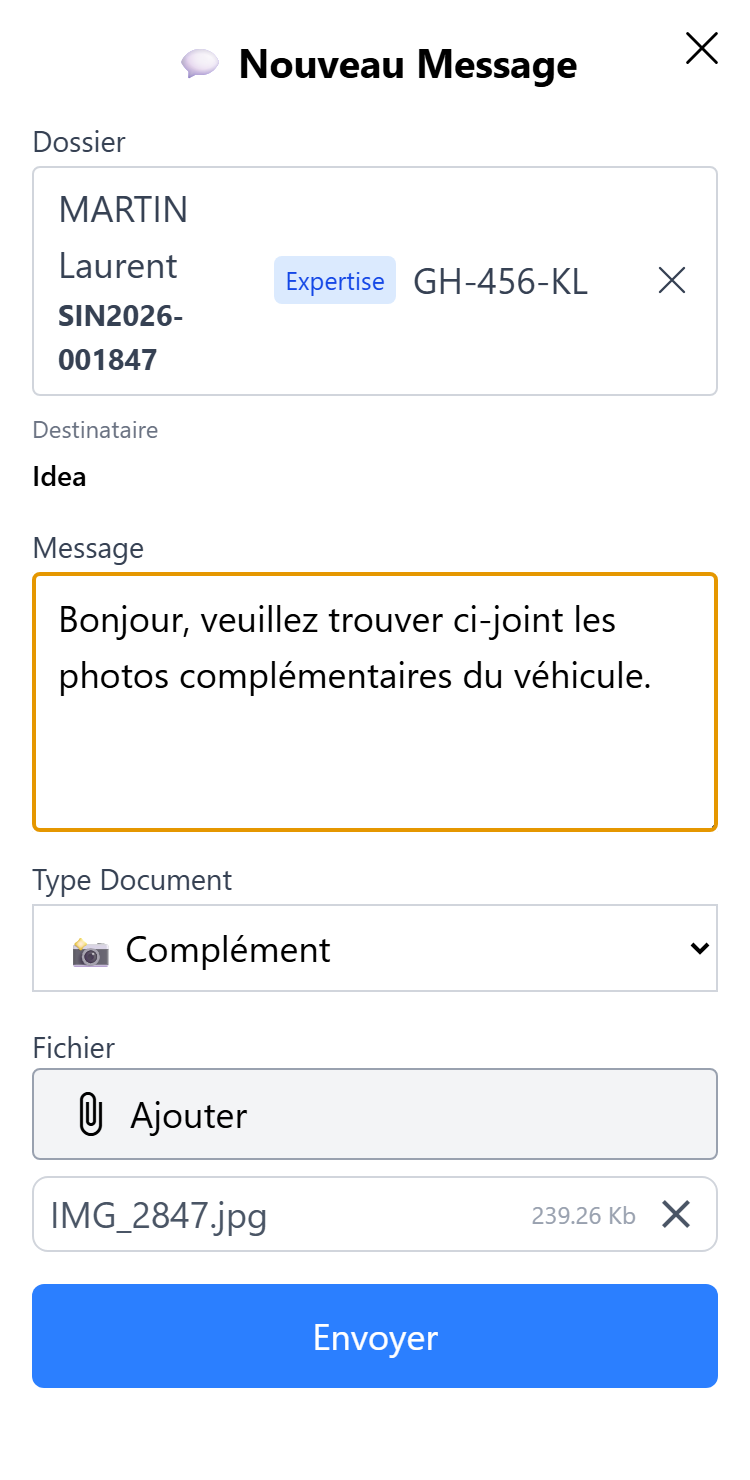
Task: Remove the IMG_2847.jpg attachment
Action: pos(676,1214)
